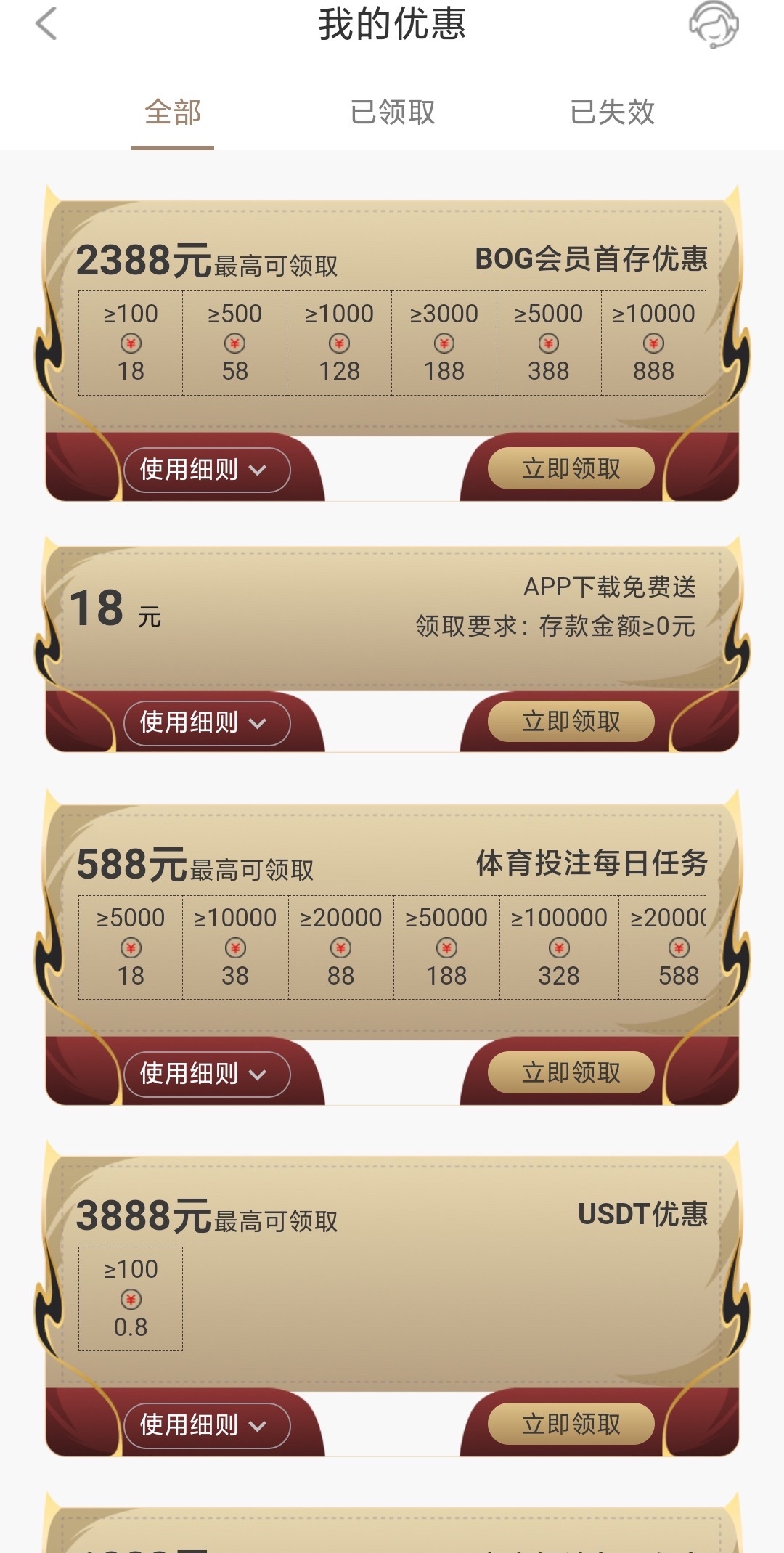
Task: Open customer service headset icon
Action: (x=713, y=24)
